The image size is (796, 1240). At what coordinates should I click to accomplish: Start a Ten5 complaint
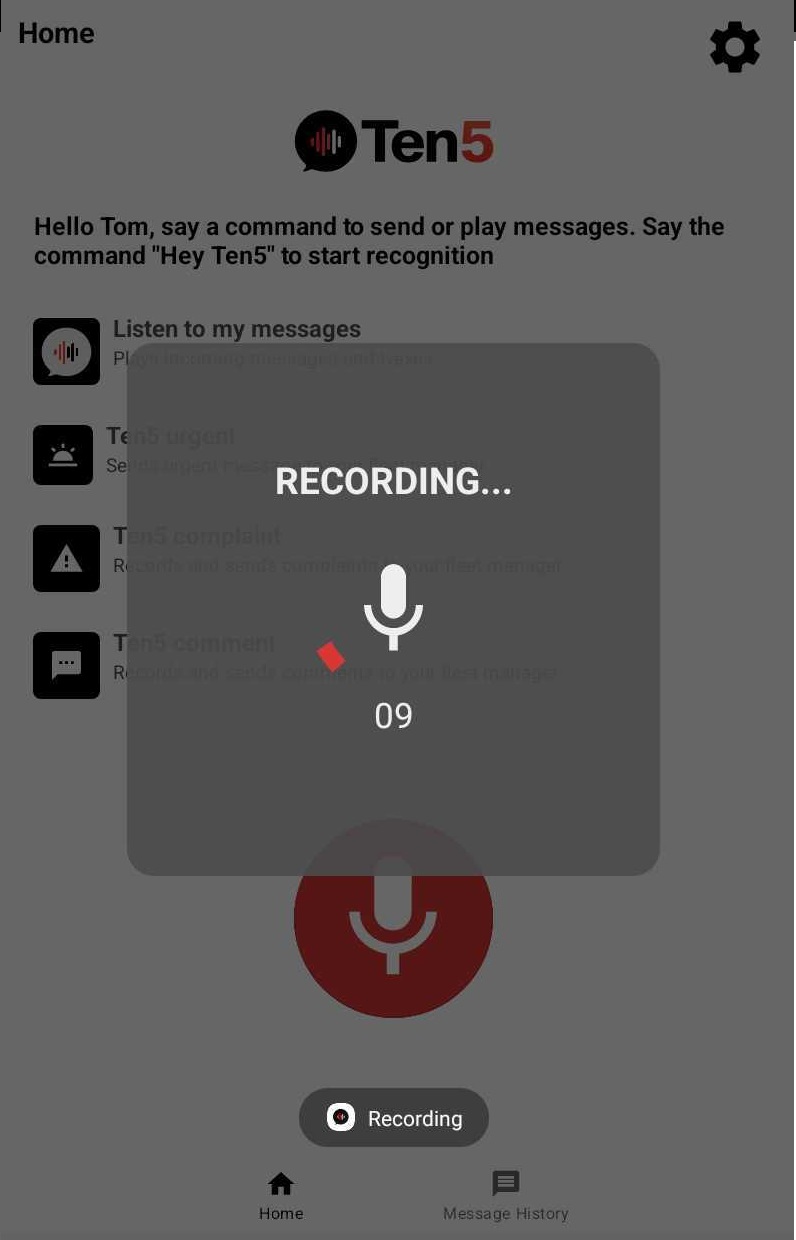66,558
